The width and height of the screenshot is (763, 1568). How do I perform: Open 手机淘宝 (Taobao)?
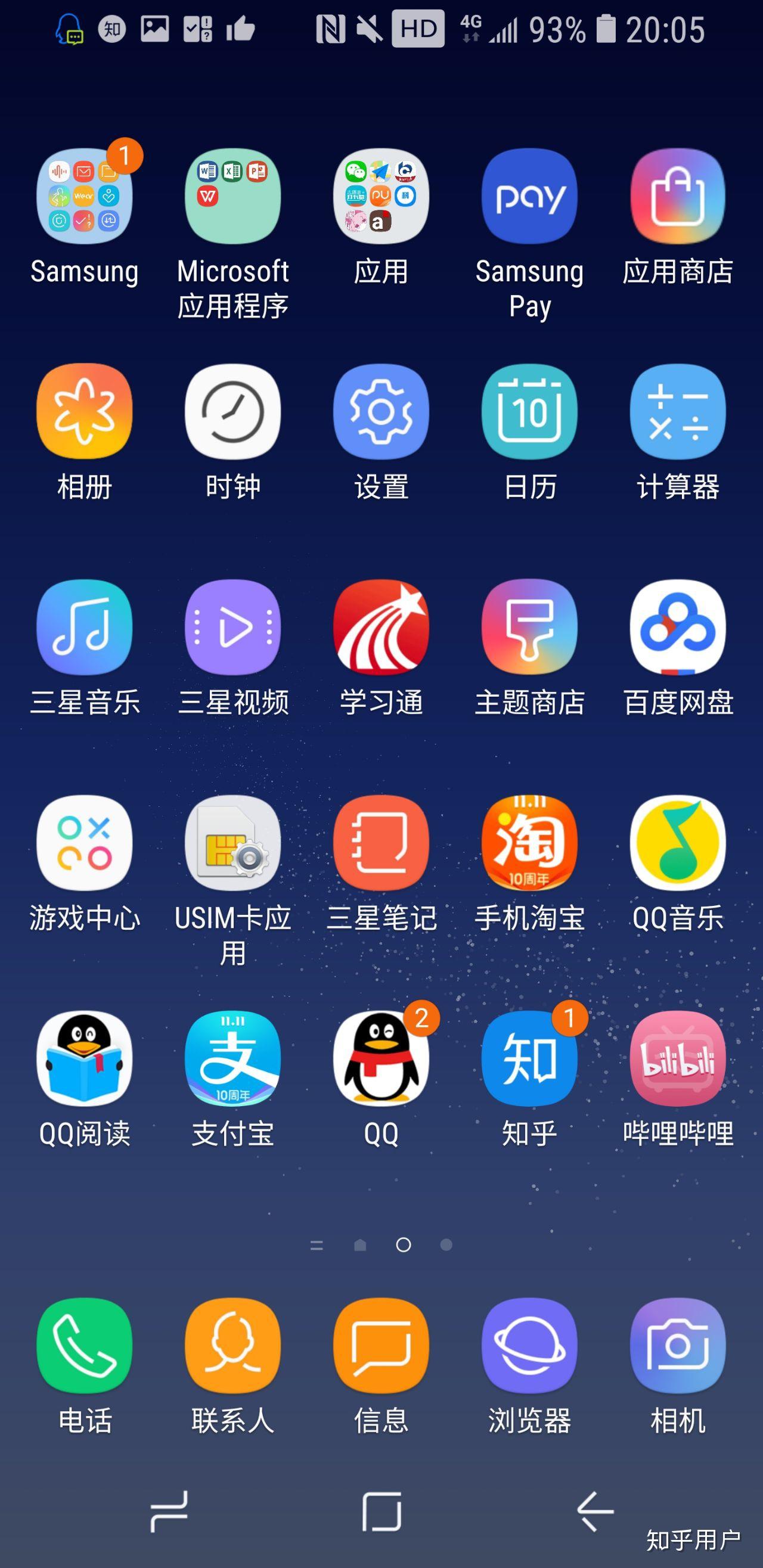coord(529,845)
